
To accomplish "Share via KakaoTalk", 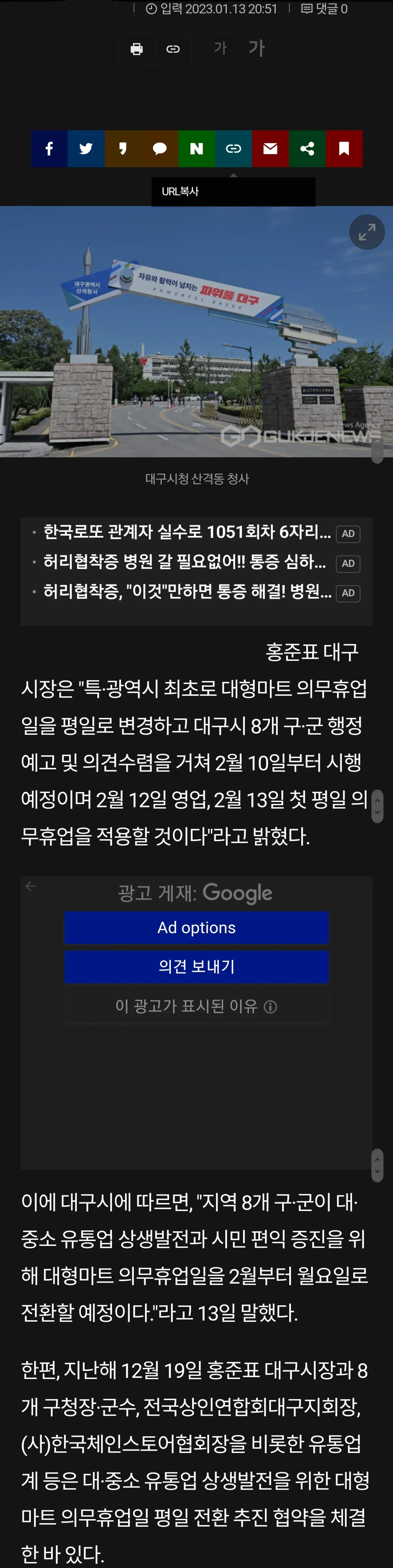I will (x=159, y=148).
